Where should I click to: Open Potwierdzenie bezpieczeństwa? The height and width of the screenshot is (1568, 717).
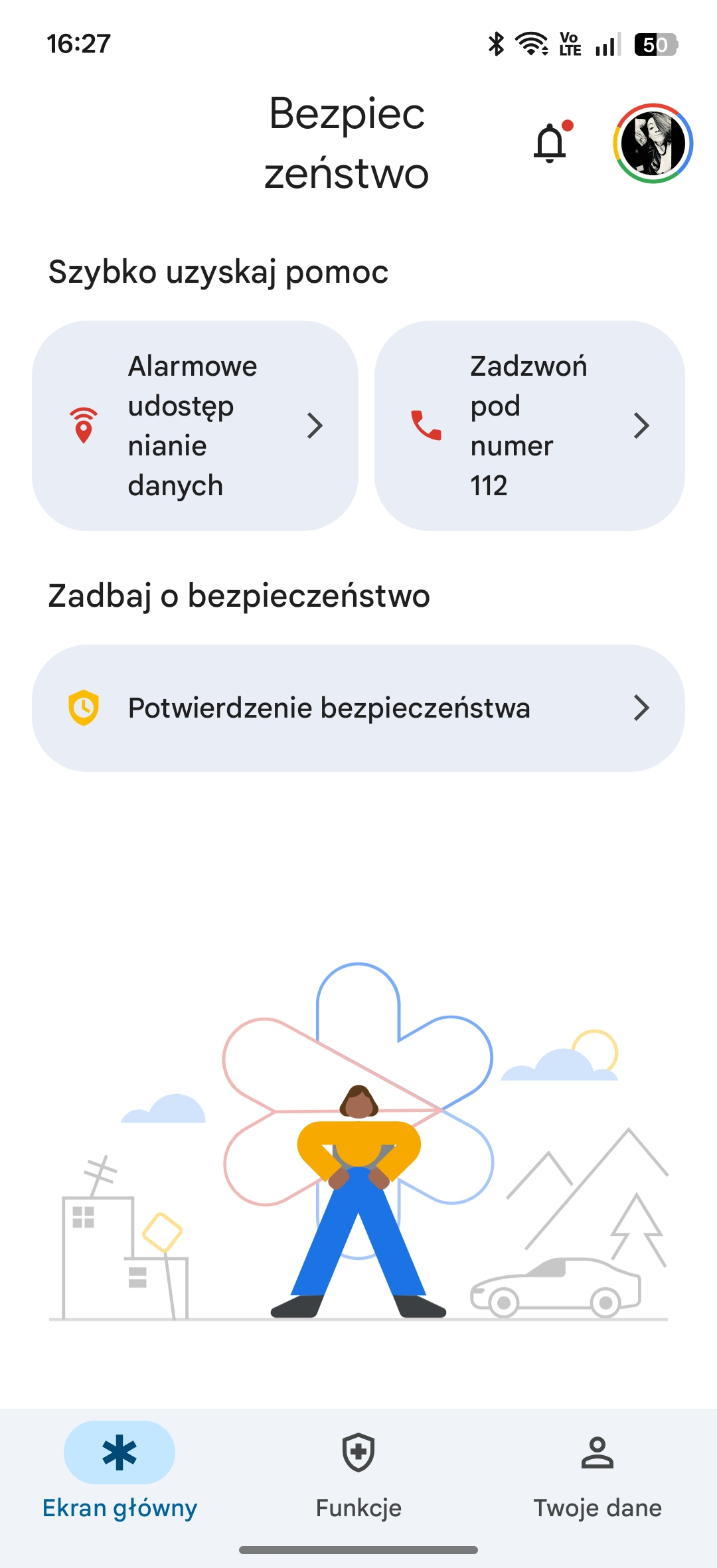pos(358,708)
